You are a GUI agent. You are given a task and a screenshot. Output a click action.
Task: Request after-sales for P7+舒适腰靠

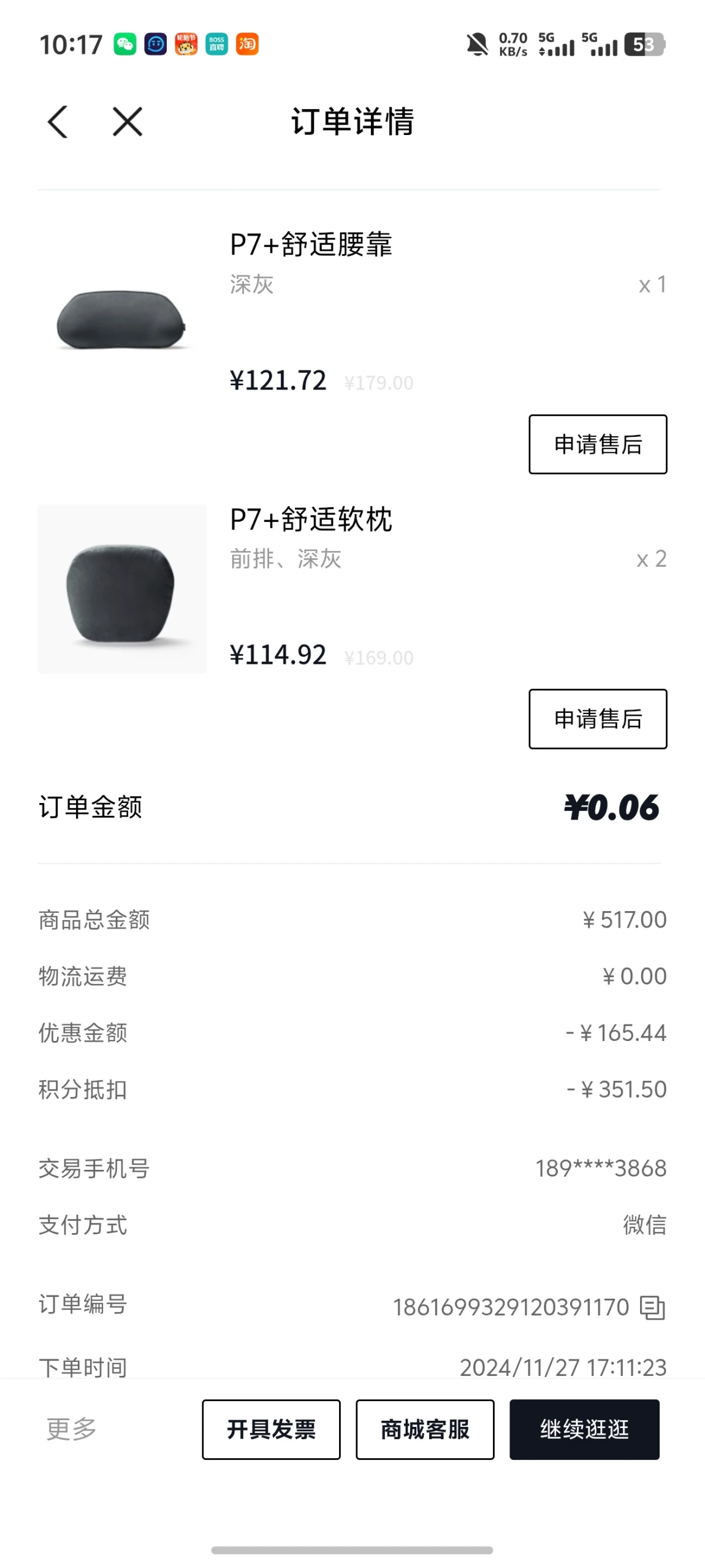click(597, 444)
